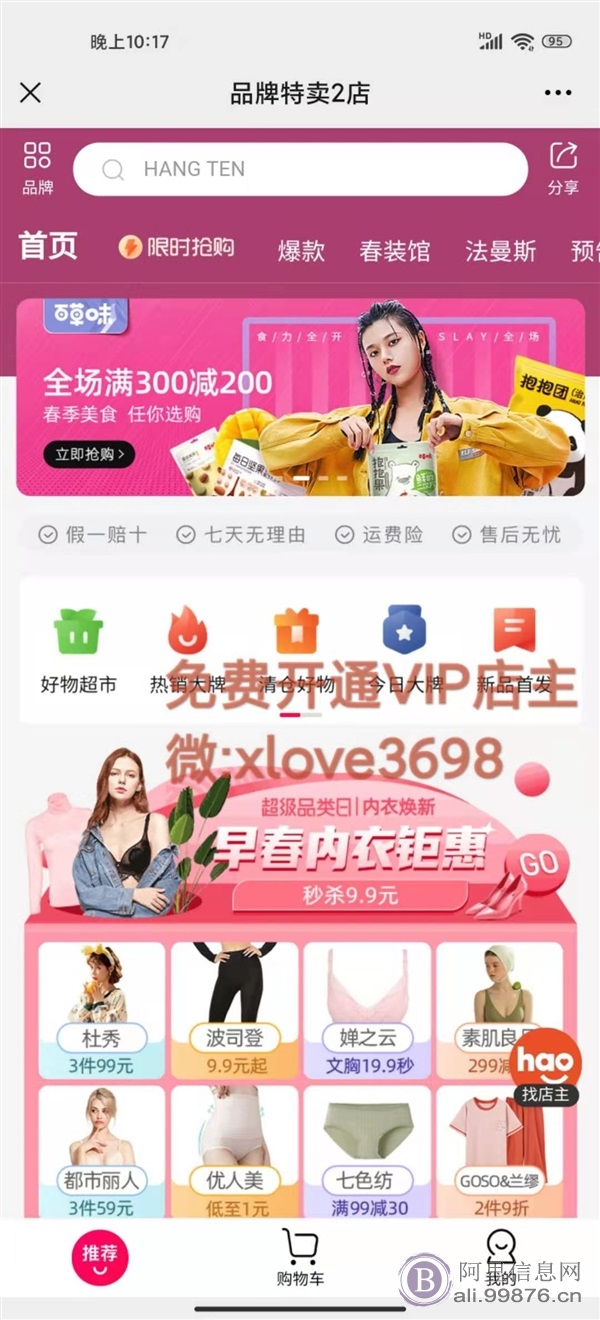This screenshot has height=1320, width=600.
Task: Open the 购物车 shopping cart
Action: click(x=300, y=1257)
